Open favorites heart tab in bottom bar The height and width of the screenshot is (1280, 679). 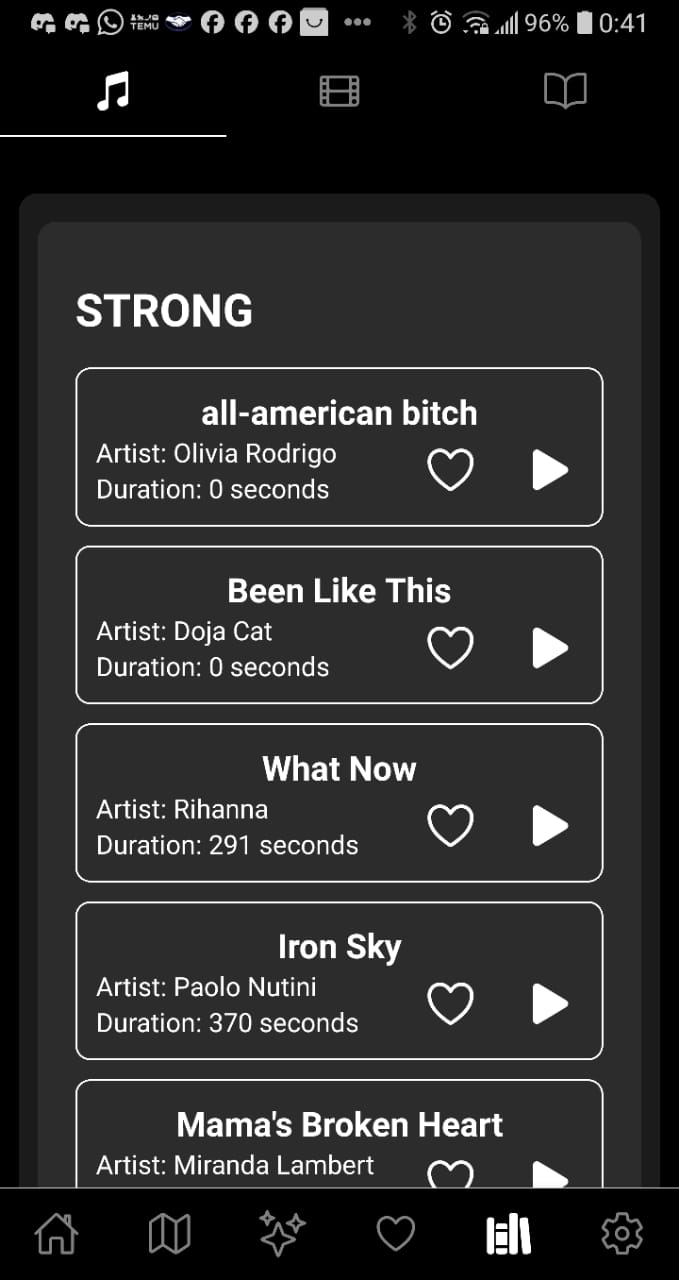click(x=395, y=1235)
